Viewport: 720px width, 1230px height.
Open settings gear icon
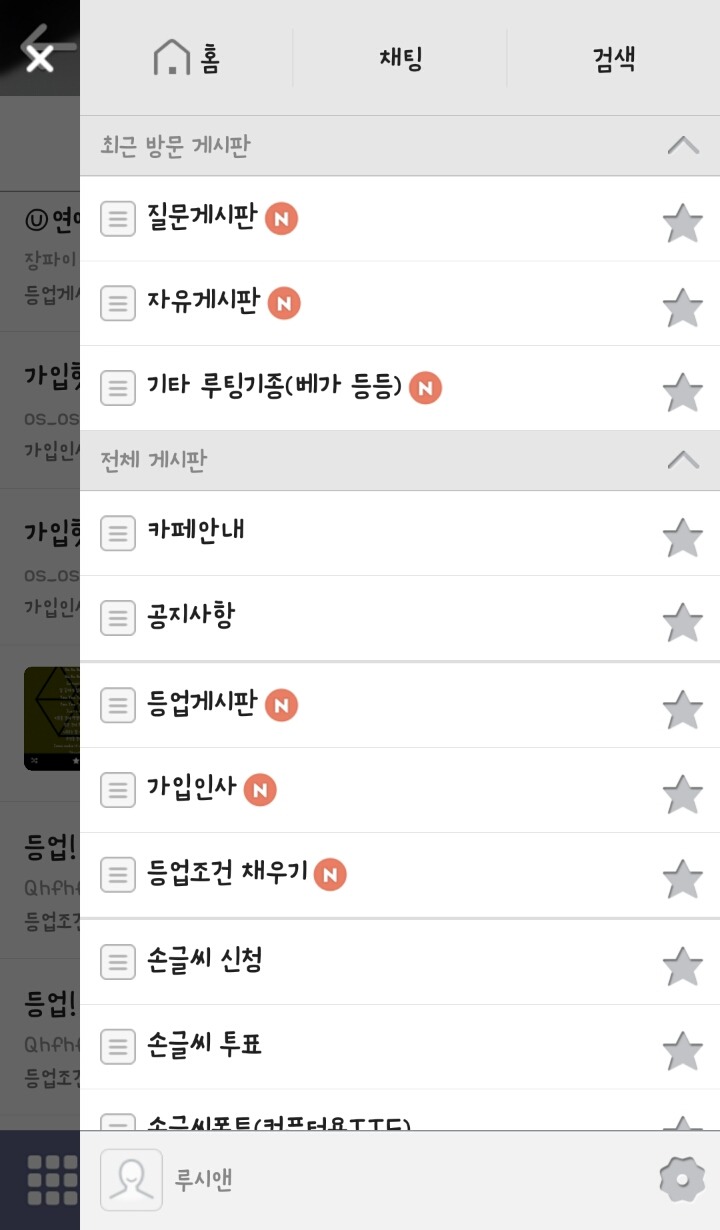[x=682, y=1180]
